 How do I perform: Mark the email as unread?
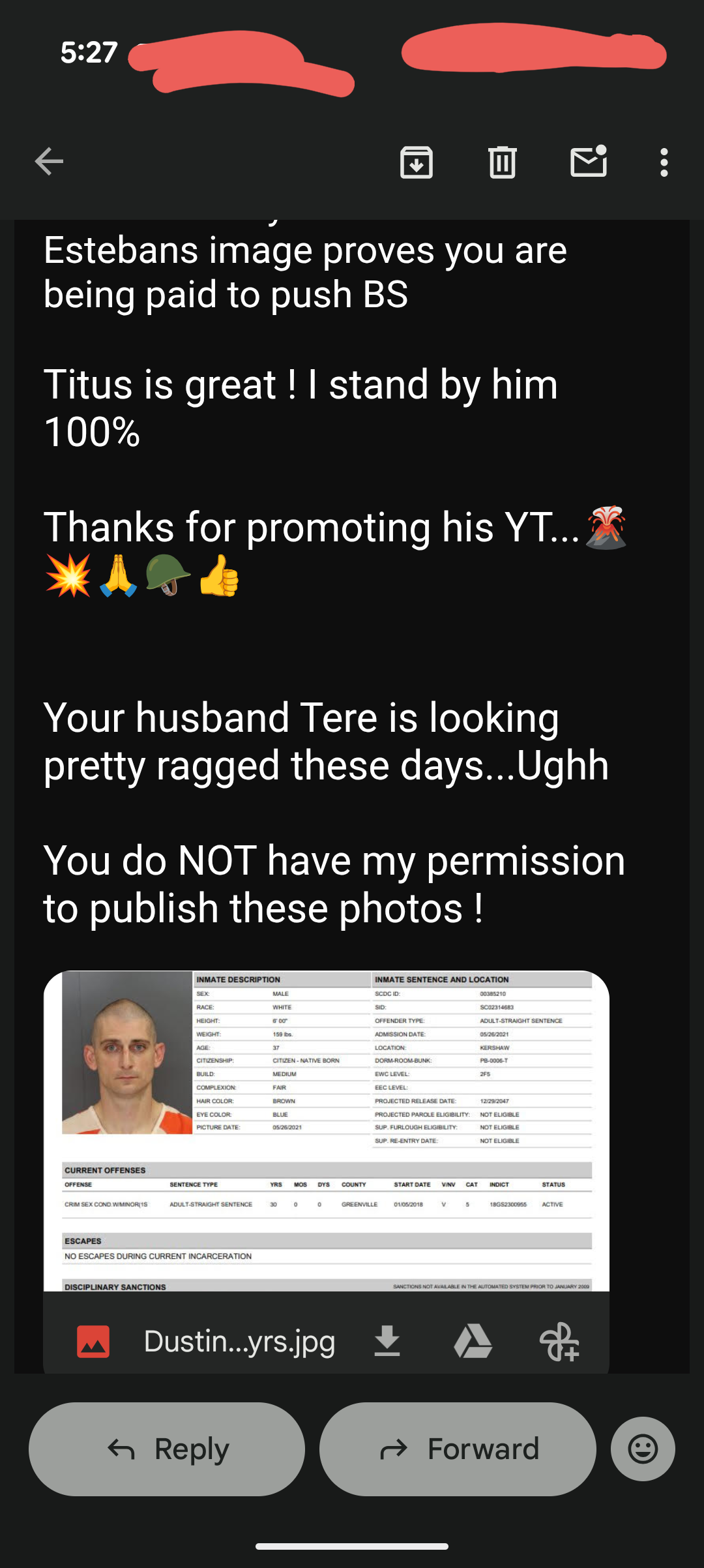point(589,162)
